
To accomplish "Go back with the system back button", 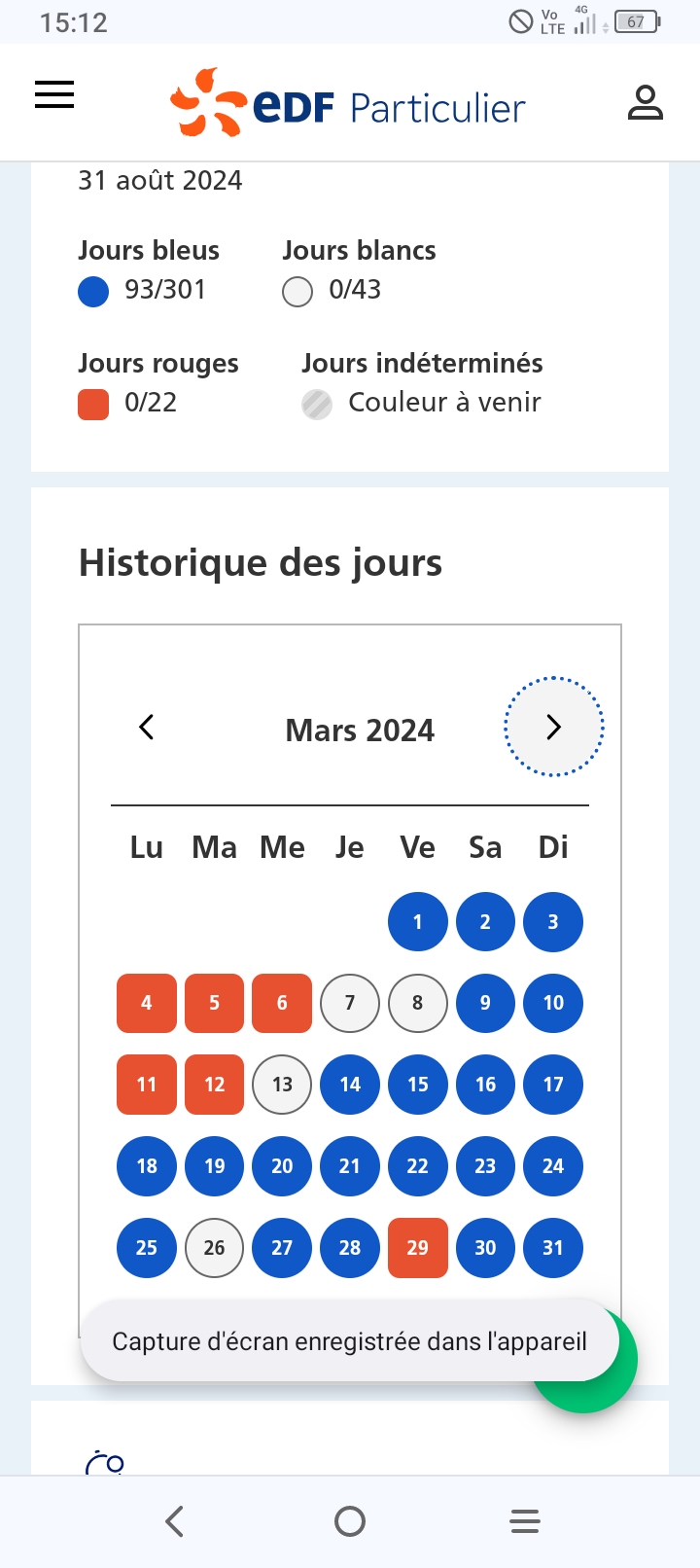I will click(175, 1521).
